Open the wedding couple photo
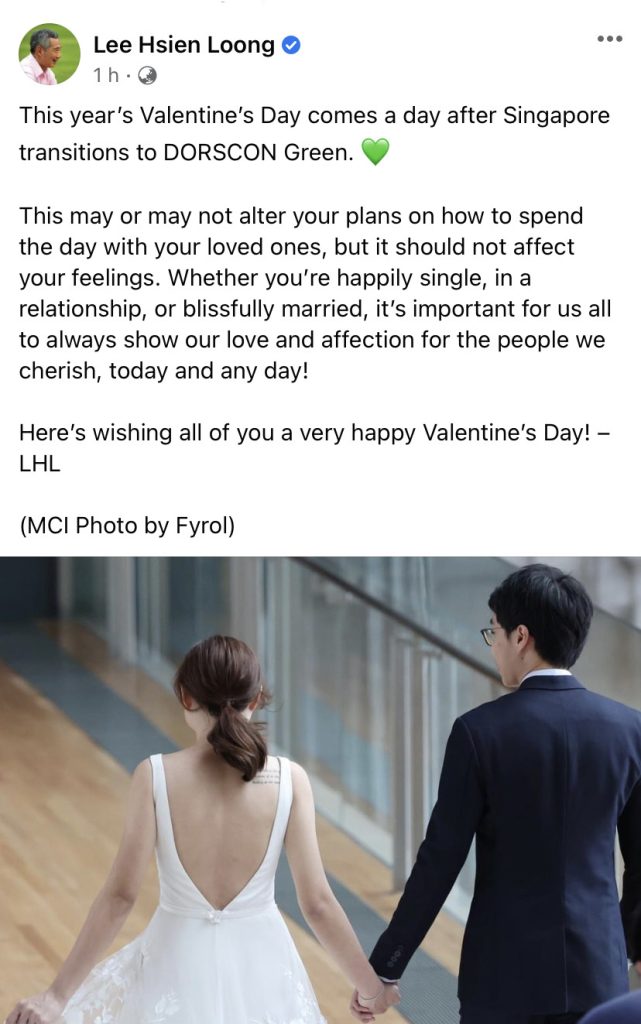 320,790
